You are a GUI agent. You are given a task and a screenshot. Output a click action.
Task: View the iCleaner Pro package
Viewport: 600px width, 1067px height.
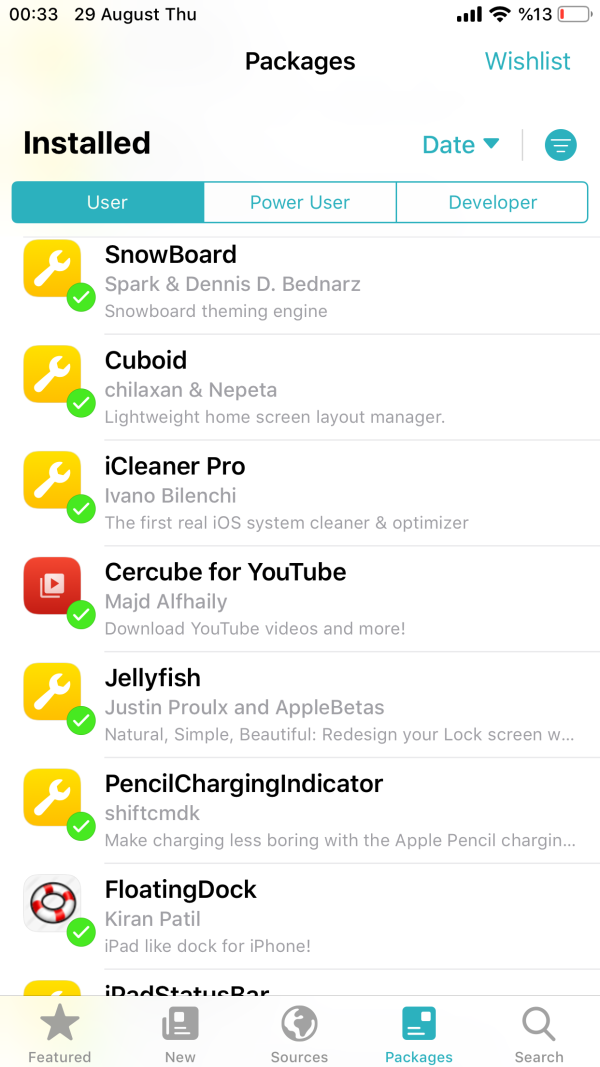point(300,493)
